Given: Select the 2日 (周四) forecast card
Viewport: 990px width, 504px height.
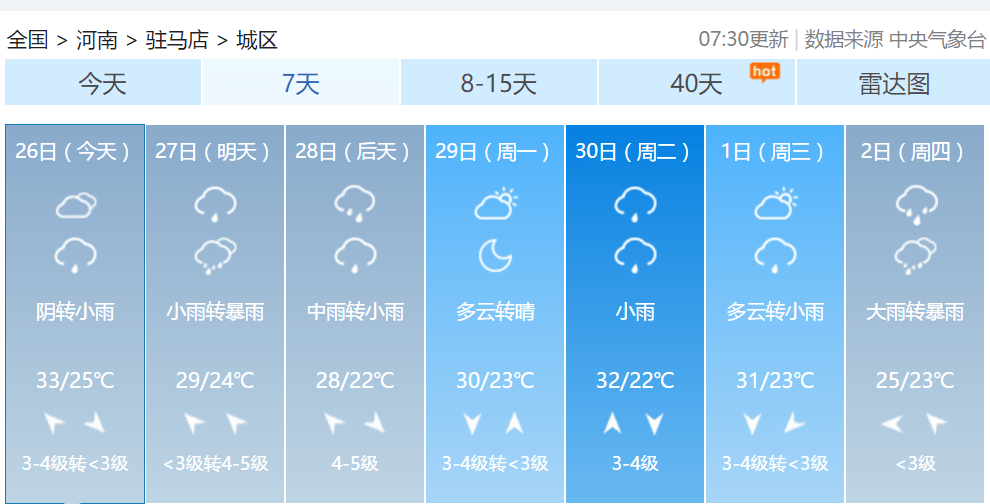Looking at the screenshot, I should [x=915, y=313].
